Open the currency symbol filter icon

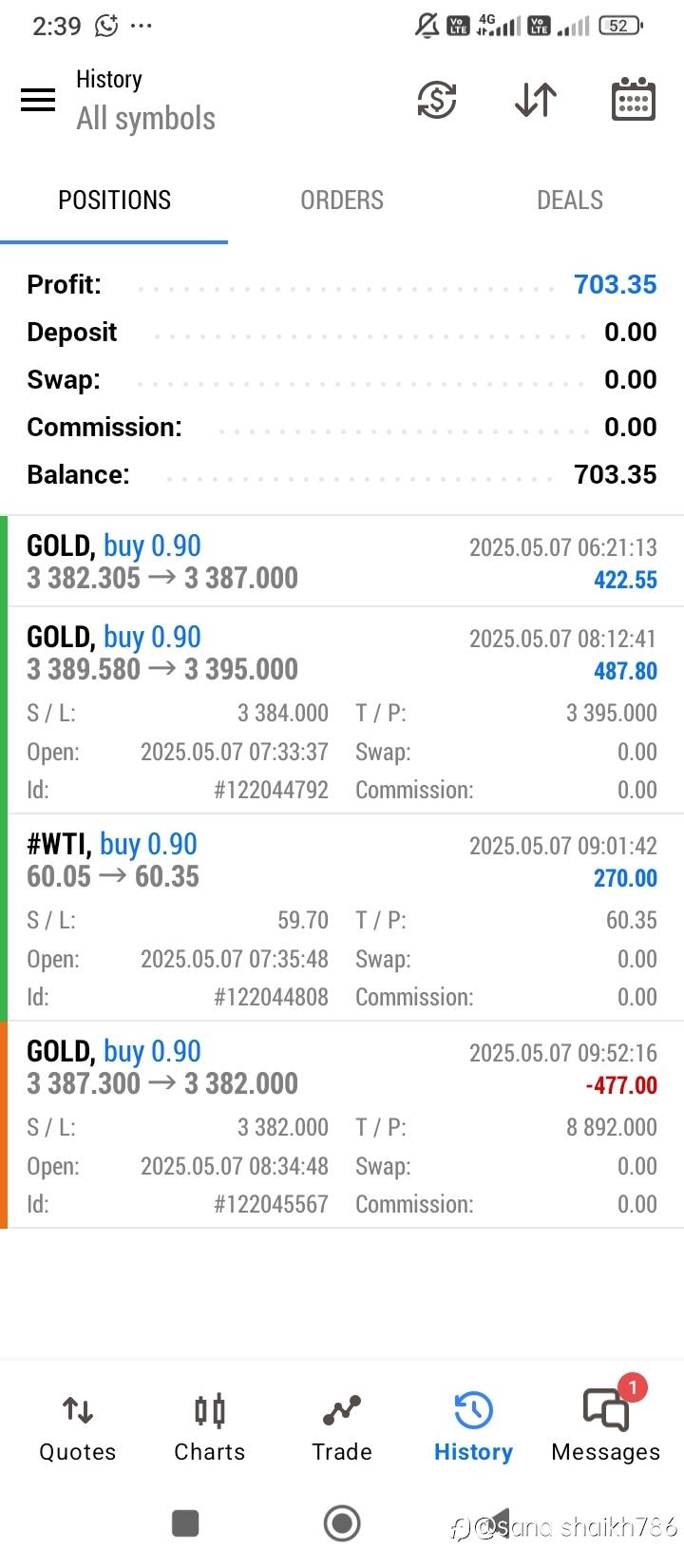(x=437, y=100)
